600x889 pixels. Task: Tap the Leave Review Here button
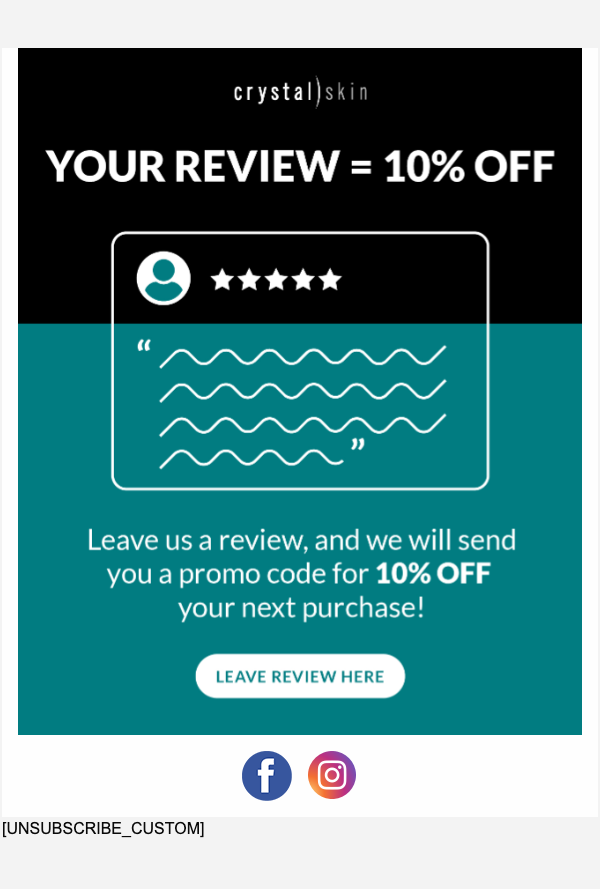(x=300, y=676)
